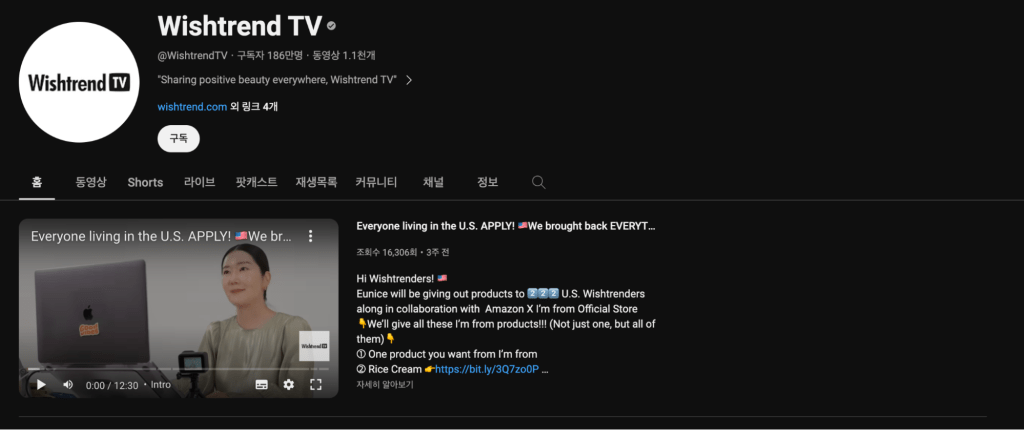Subscribe with the 구독 button
The height and width of the screenshot is (430, 1024).
tap(178, 139)
